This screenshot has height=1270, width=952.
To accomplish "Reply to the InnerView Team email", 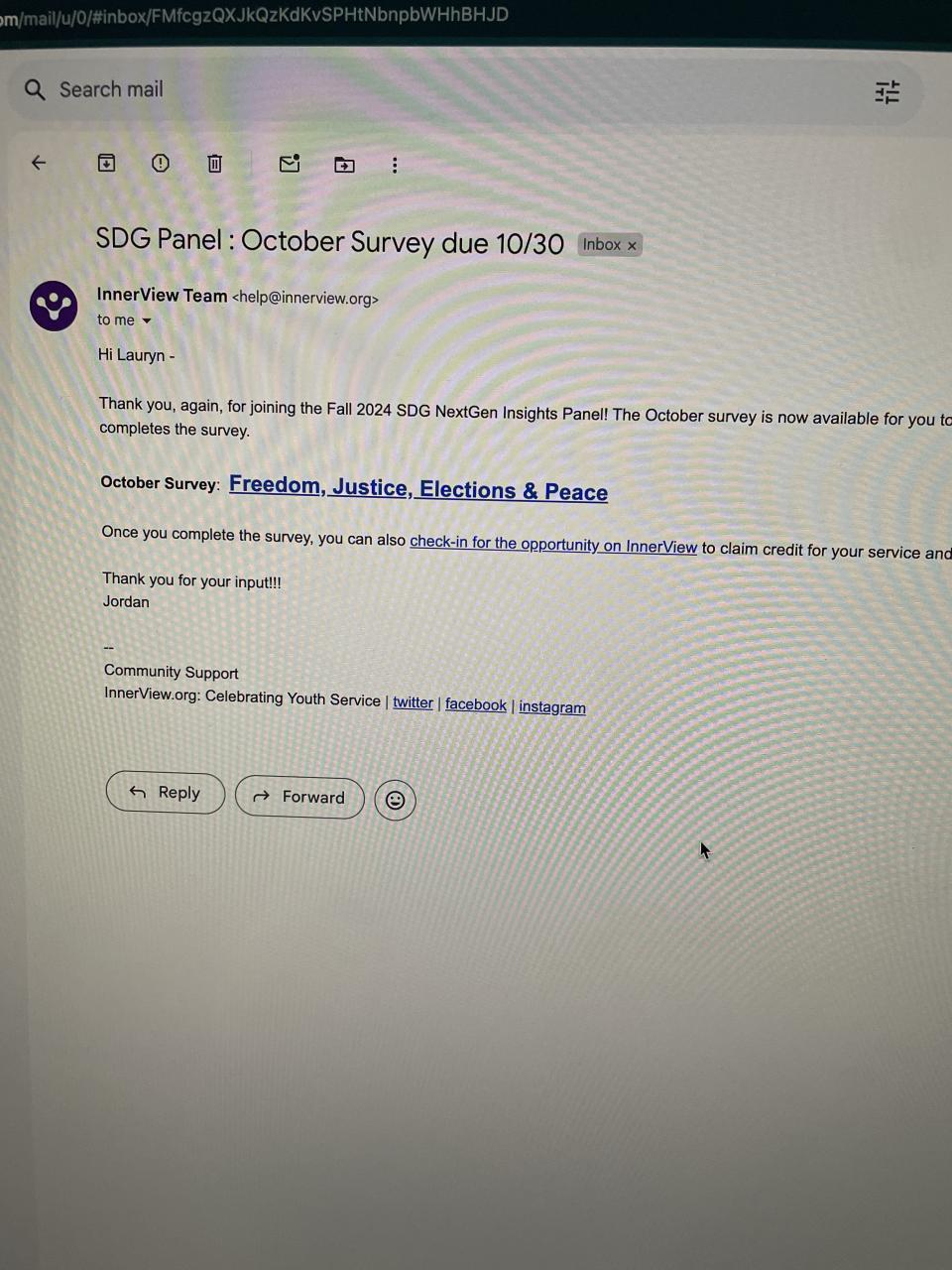I will click(x=166, y=793).
